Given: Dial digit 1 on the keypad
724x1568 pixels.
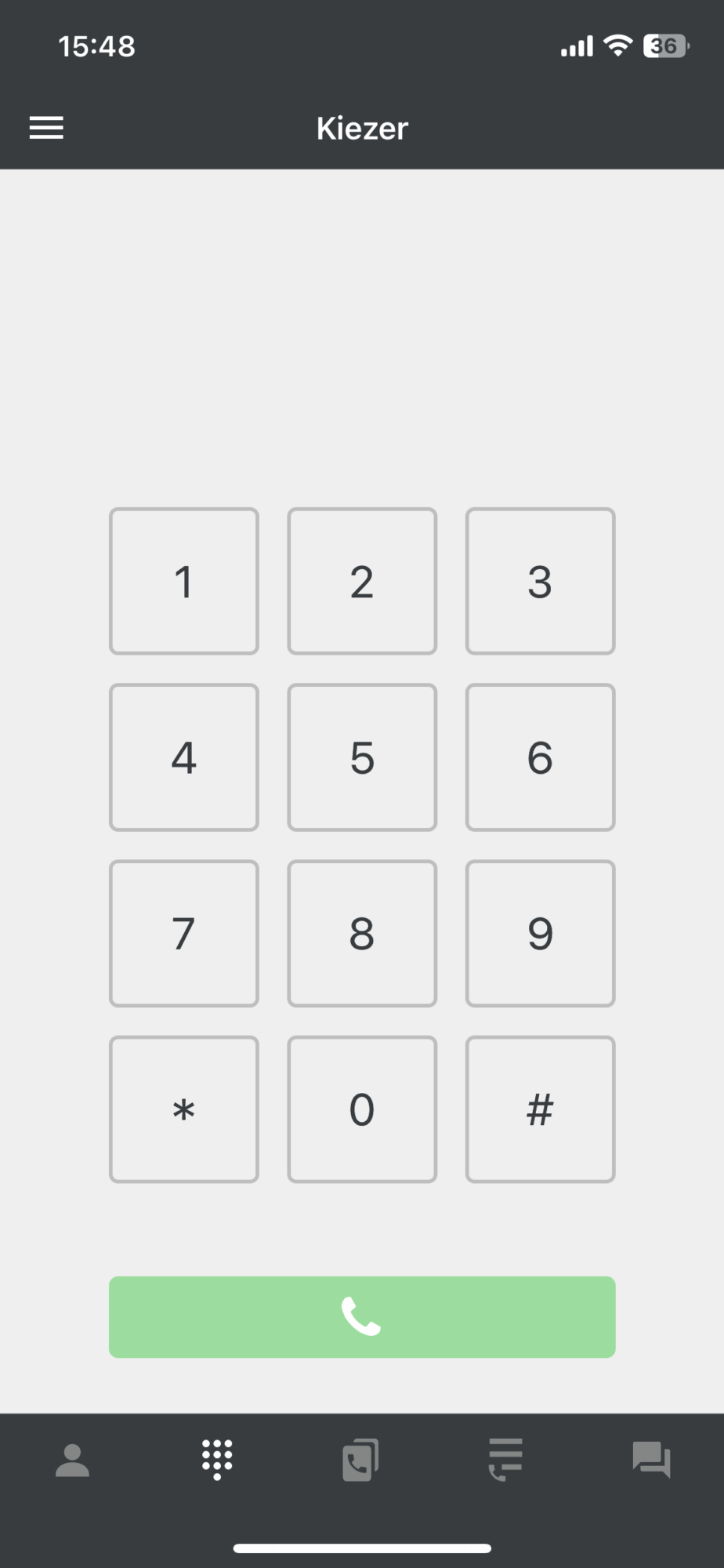Looking at the screenshot, I should (184, 581).
